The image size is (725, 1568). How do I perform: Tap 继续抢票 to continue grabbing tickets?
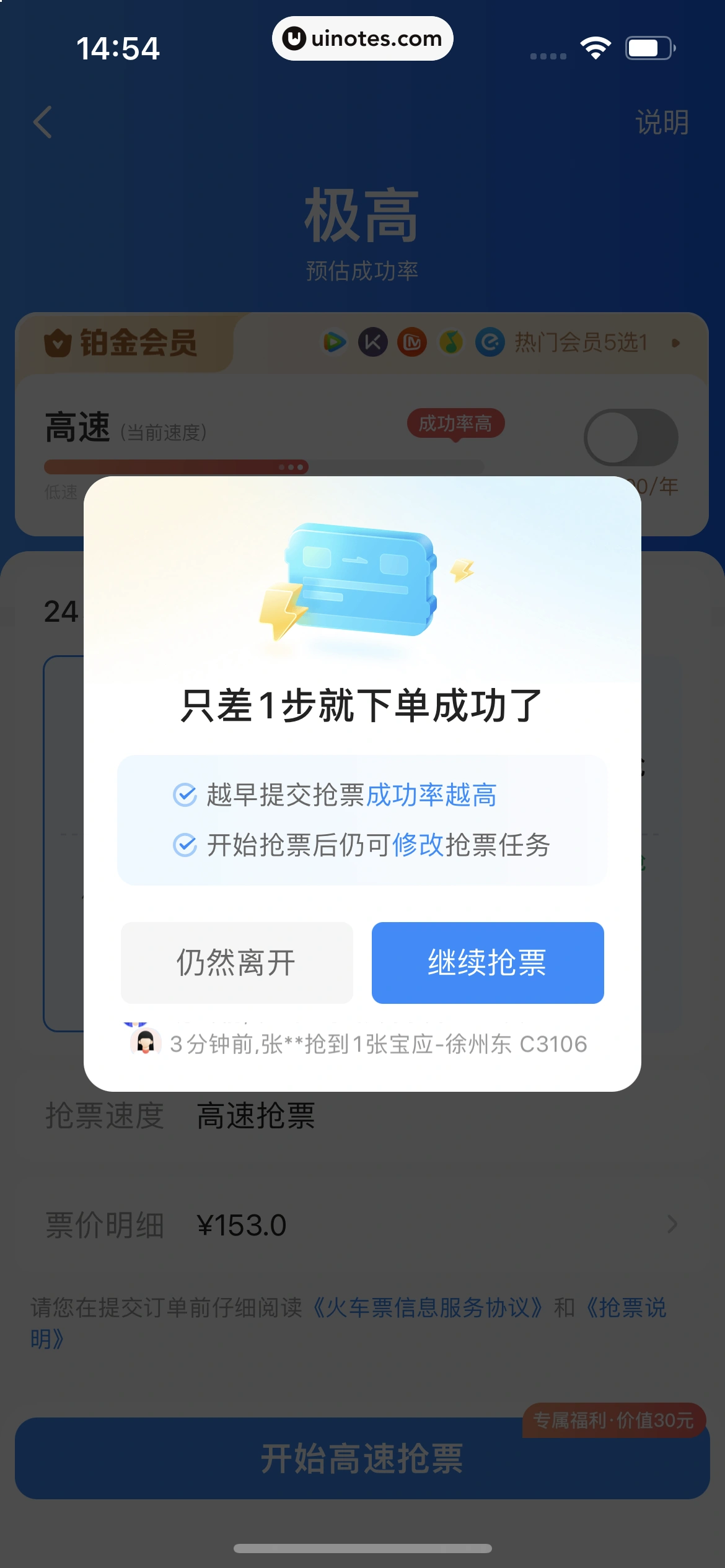[487, 962]
